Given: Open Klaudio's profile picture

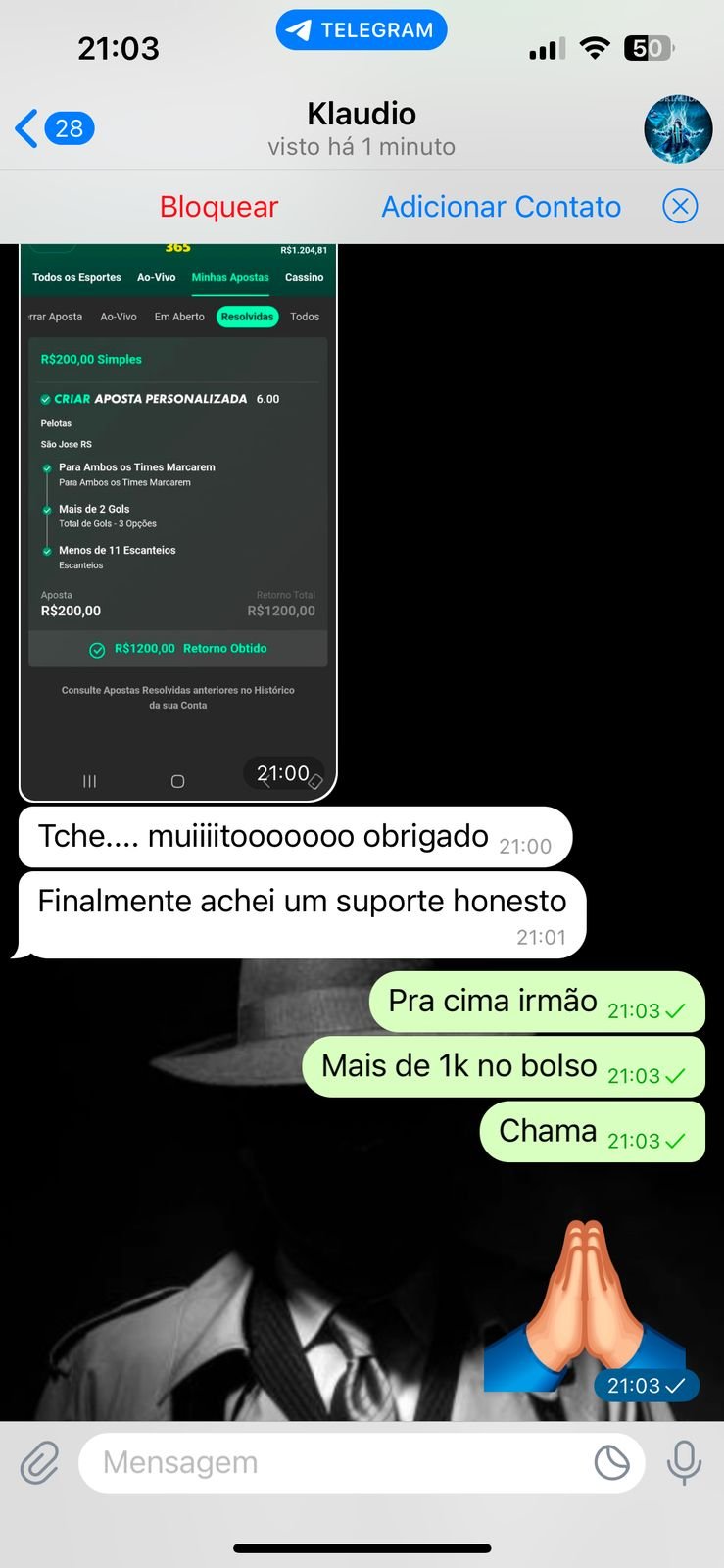Looking at the screenshot, I should tap(677, 128).
